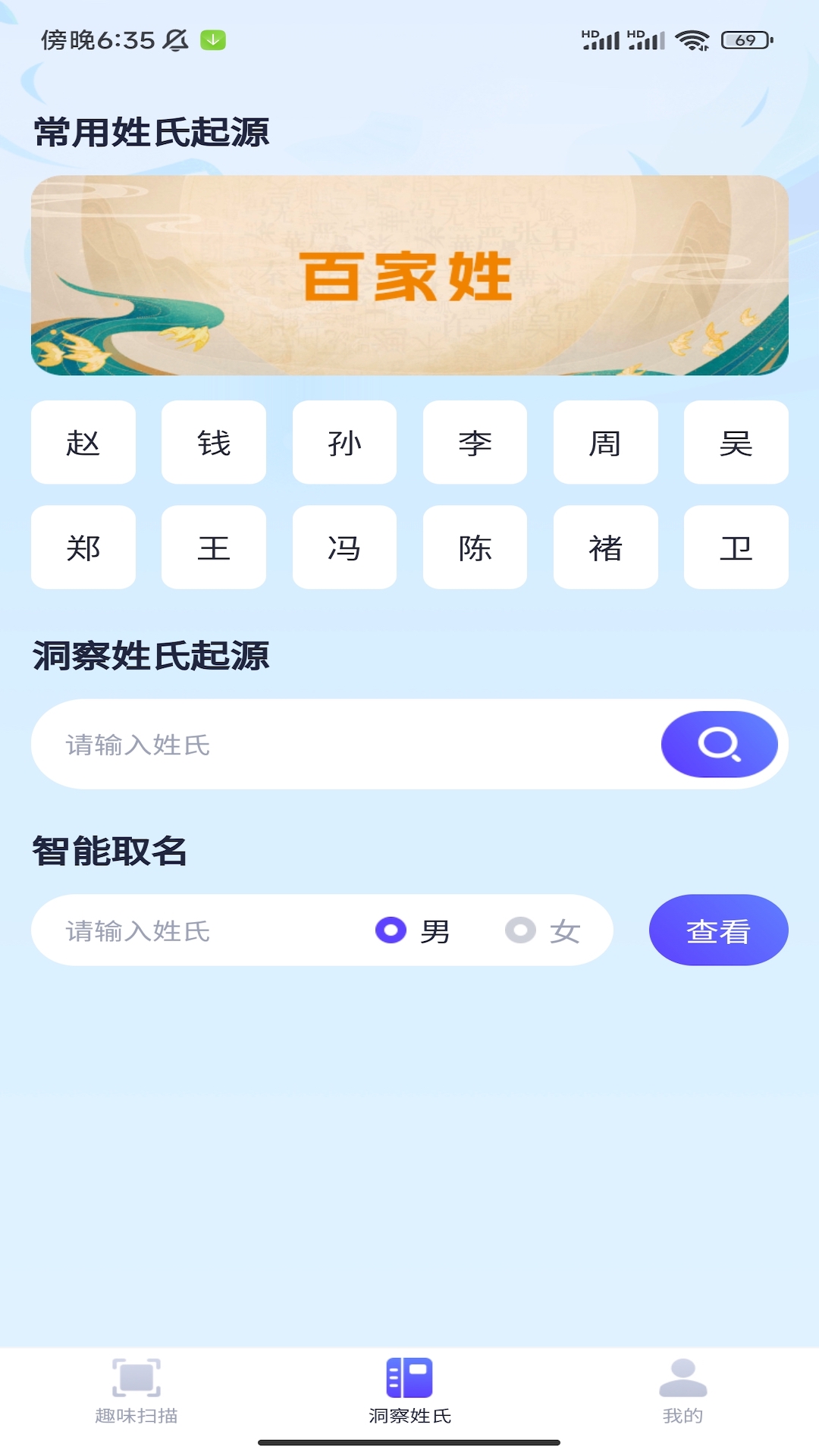View origin of surname 李
Screen dimensions: 819x1456
(475, 443)
